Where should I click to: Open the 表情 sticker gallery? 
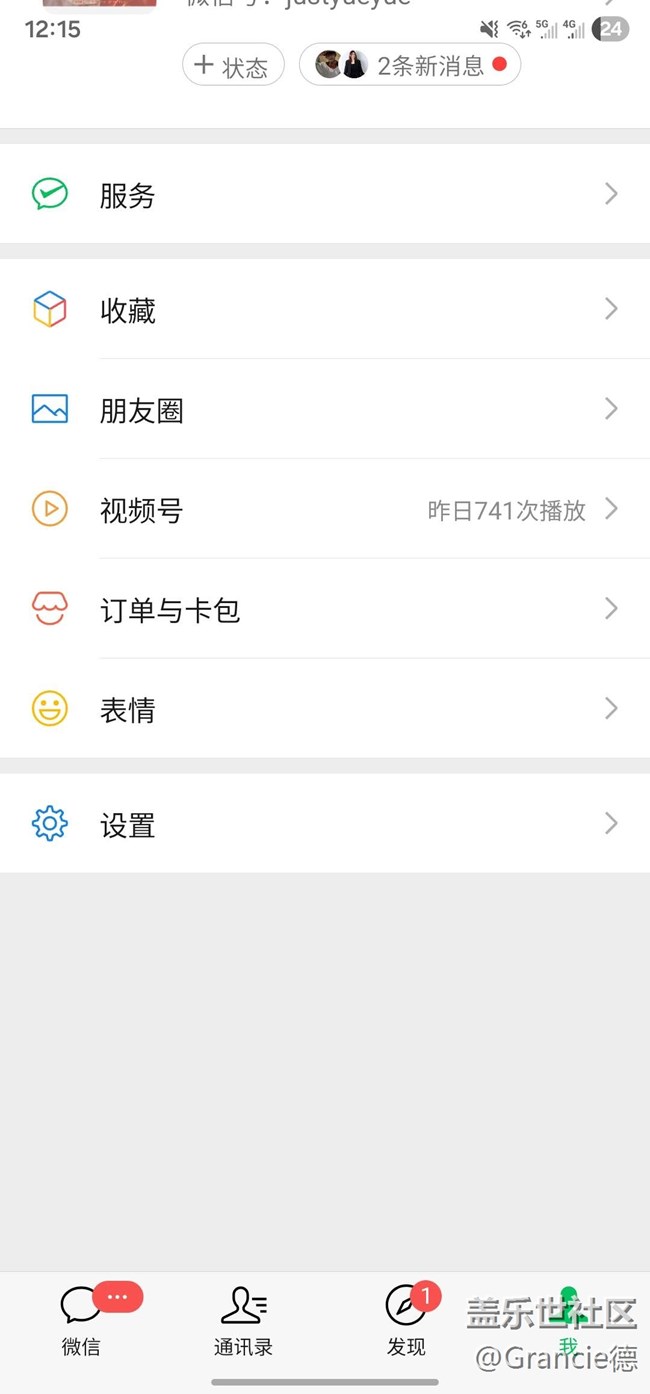click(324, 710)
